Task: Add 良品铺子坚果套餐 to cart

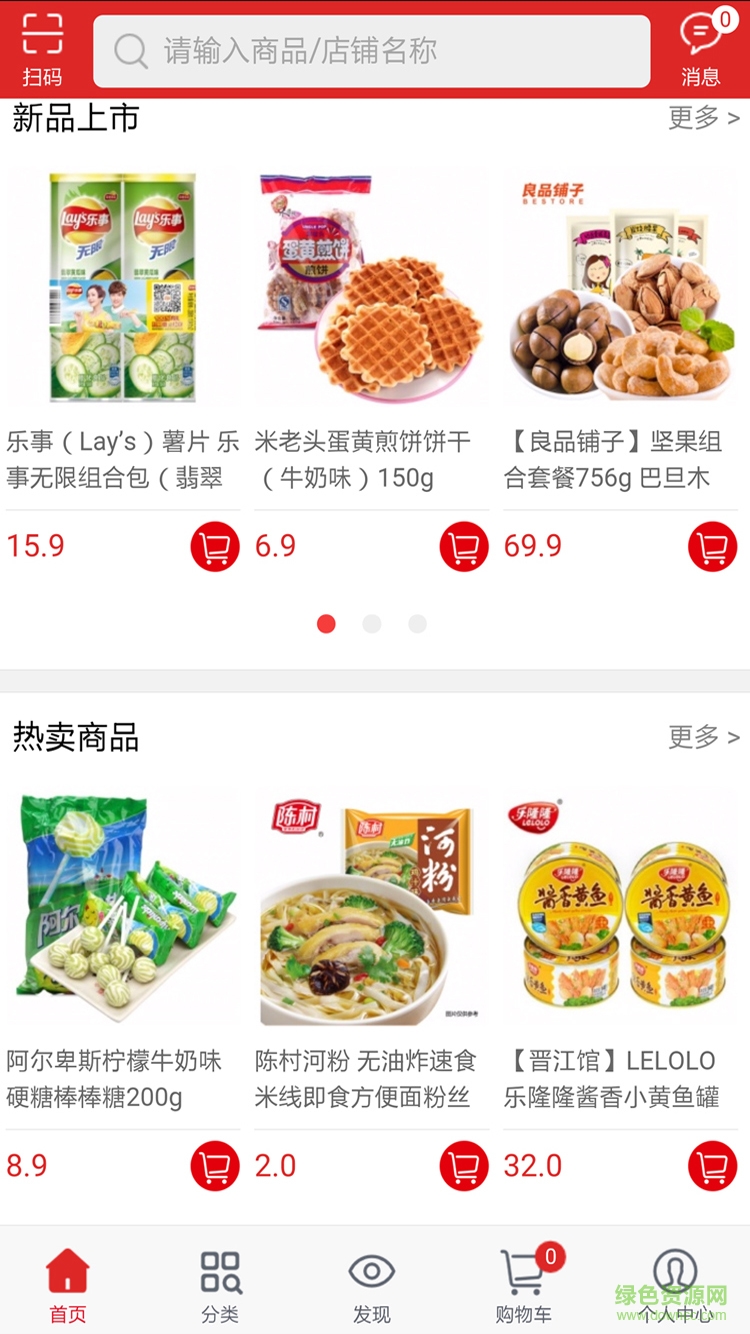Action: coord(711,546)
